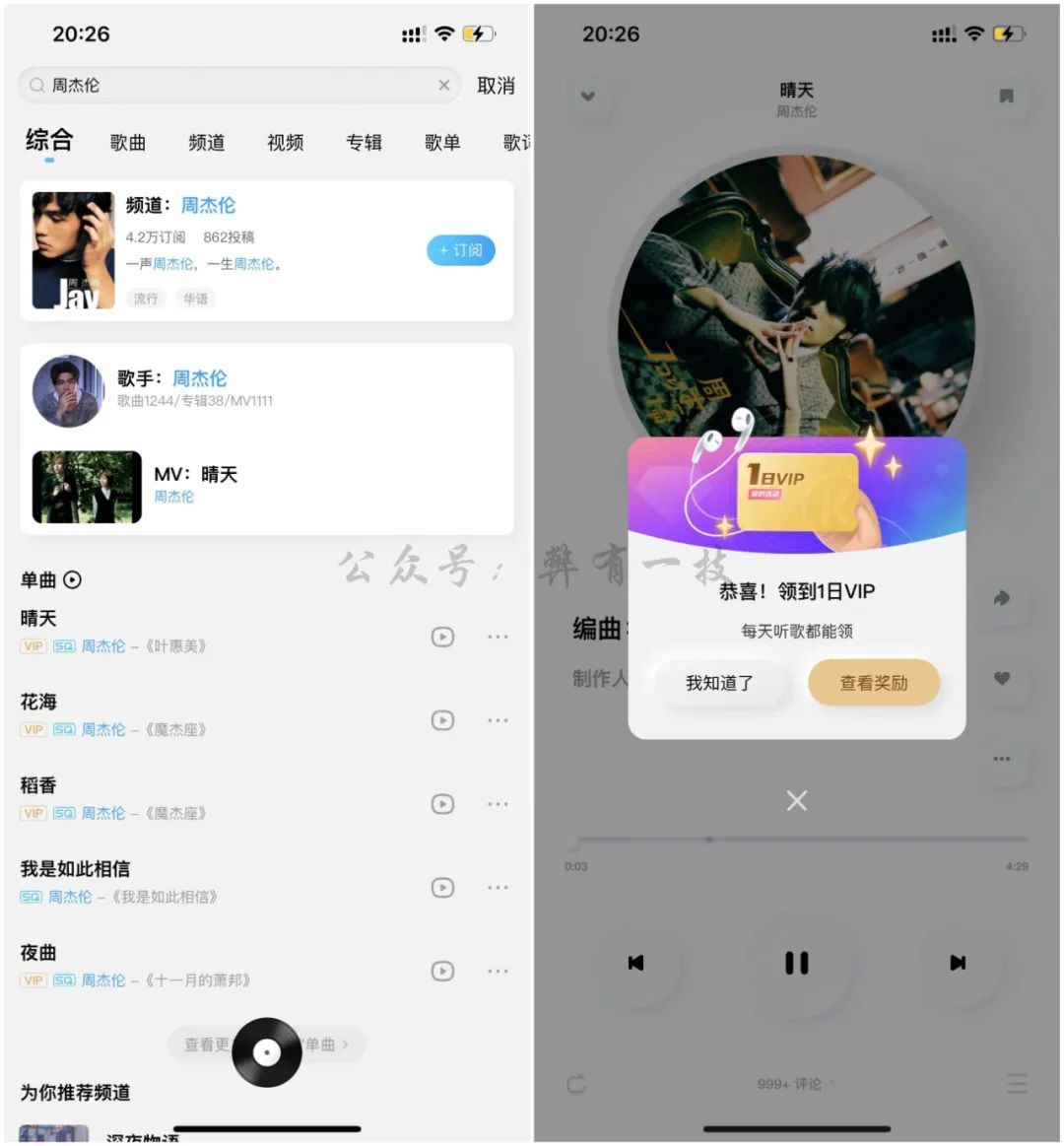Tap 取消 to cancel the search

[x=496, y=86]
